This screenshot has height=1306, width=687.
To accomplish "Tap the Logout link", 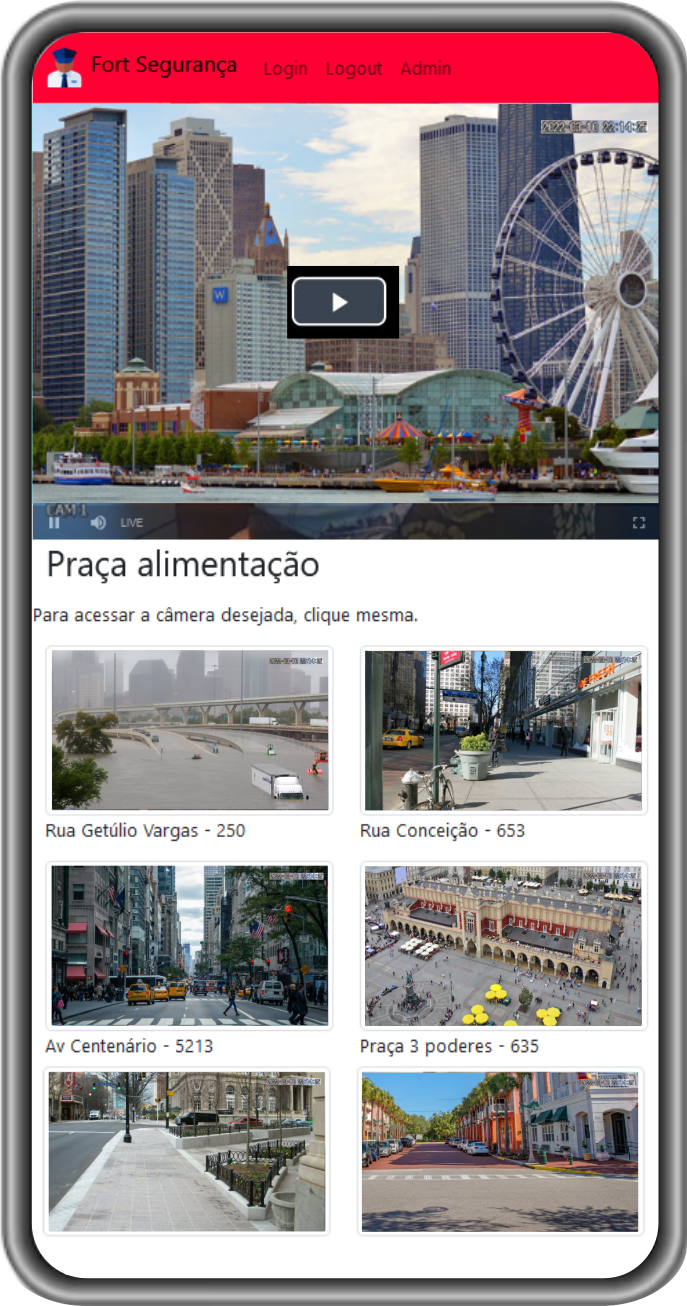I will click(x=354, y=69).
